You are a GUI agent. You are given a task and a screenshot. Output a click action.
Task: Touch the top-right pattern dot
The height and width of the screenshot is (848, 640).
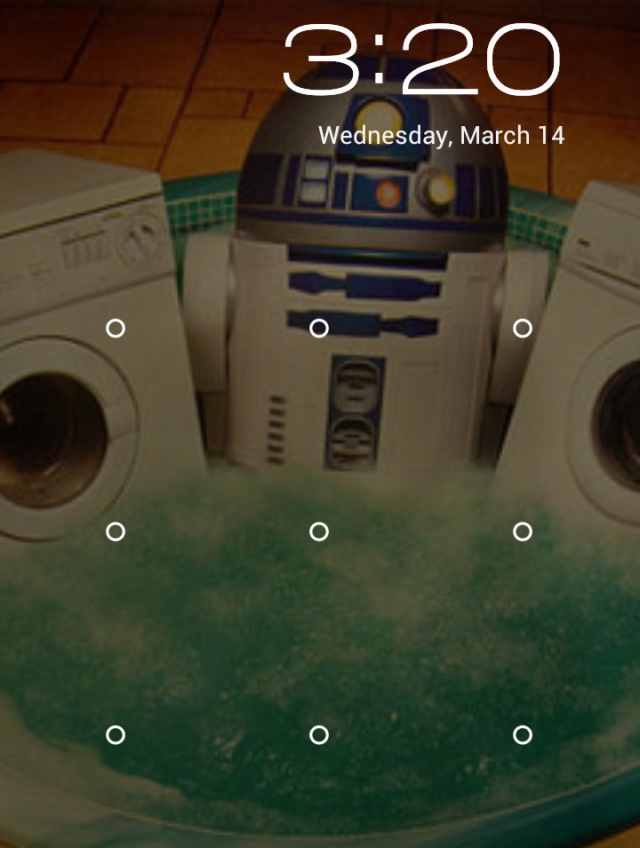(522, 328)
